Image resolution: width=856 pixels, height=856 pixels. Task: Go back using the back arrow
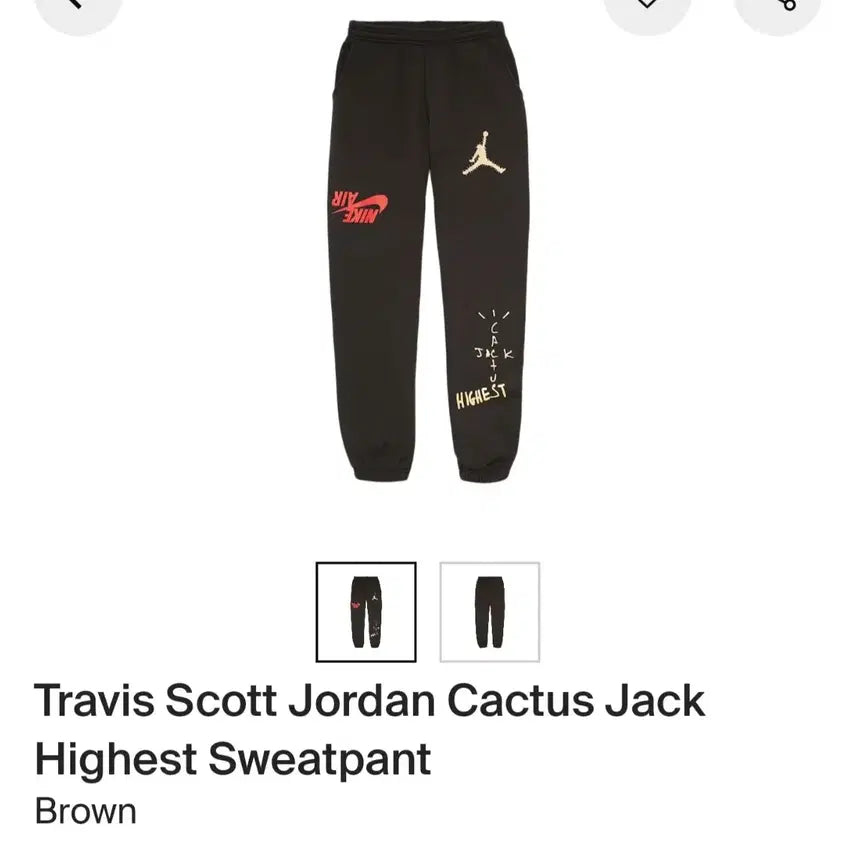coord(78,6)
